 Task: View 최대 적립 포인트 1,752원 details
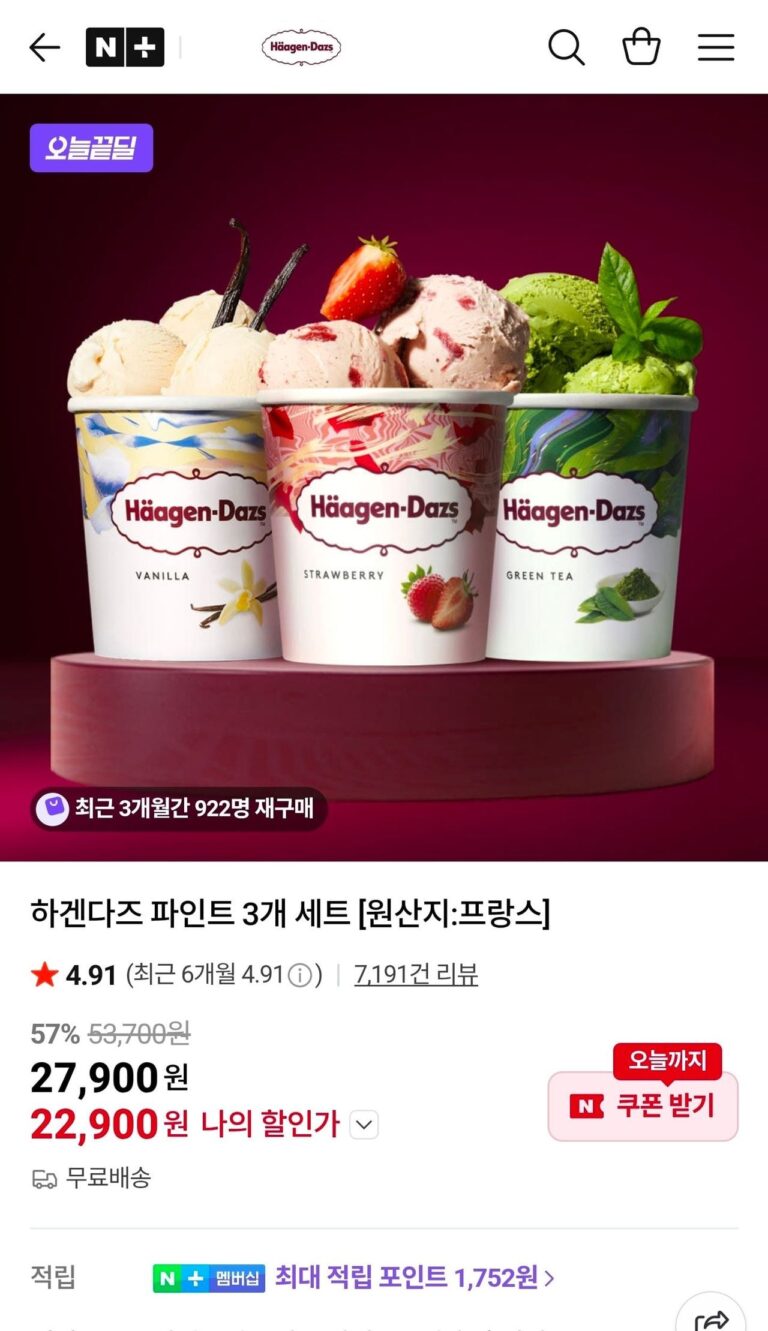[x=414, y=1277]
